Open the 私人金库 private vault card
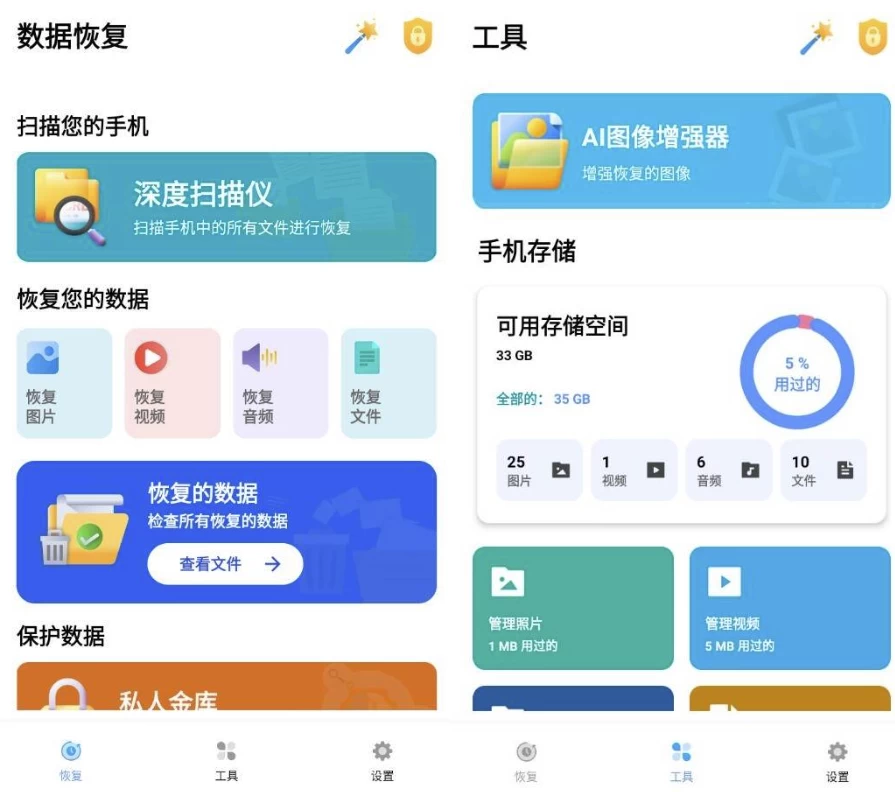Image resolution: width=895 pixels, height=792 pixels. click(226, 688)
